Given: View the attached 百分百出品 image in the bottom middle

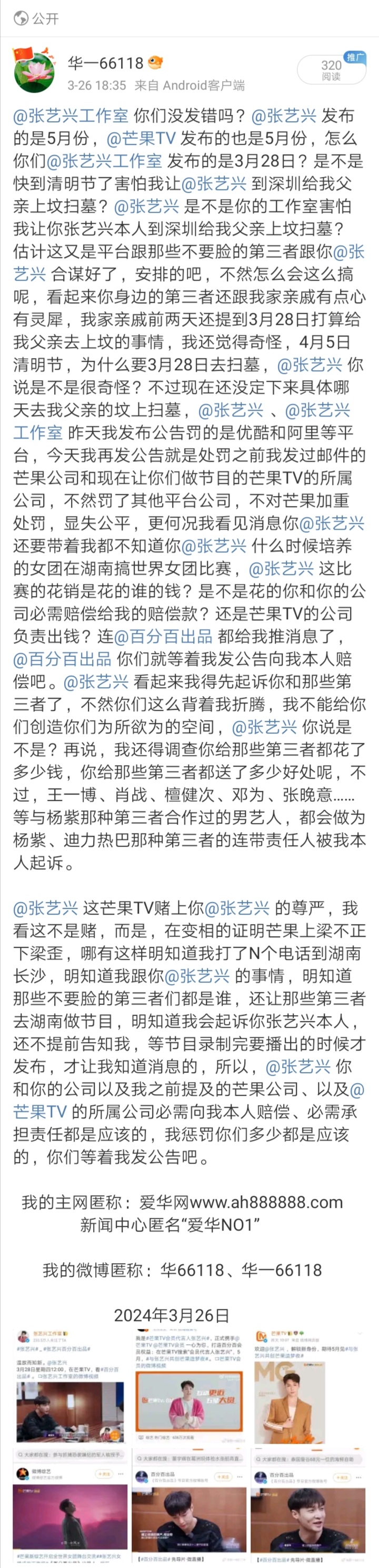Looking at the screenshot, I should point(189,1509).
